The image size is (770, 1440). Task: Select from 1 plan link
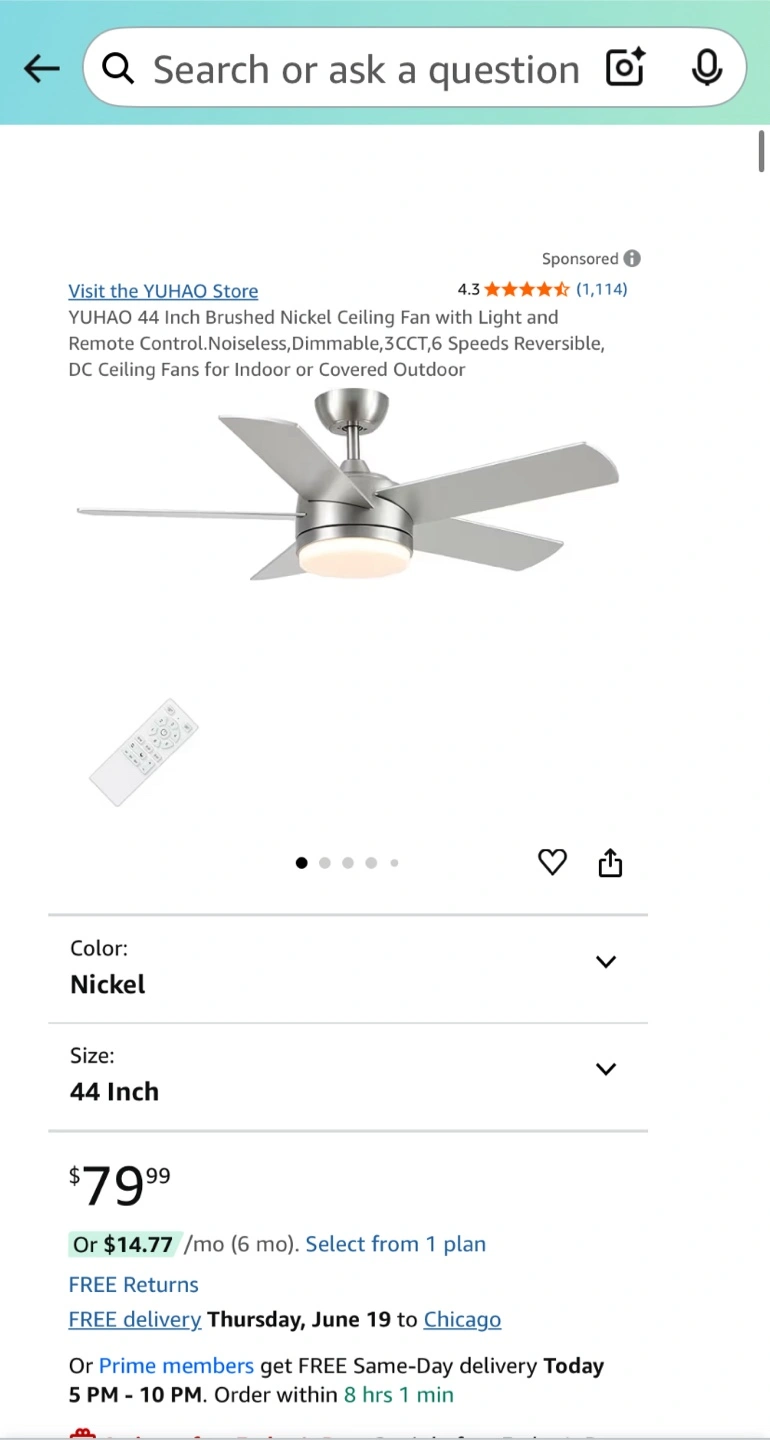[396, 1244]
